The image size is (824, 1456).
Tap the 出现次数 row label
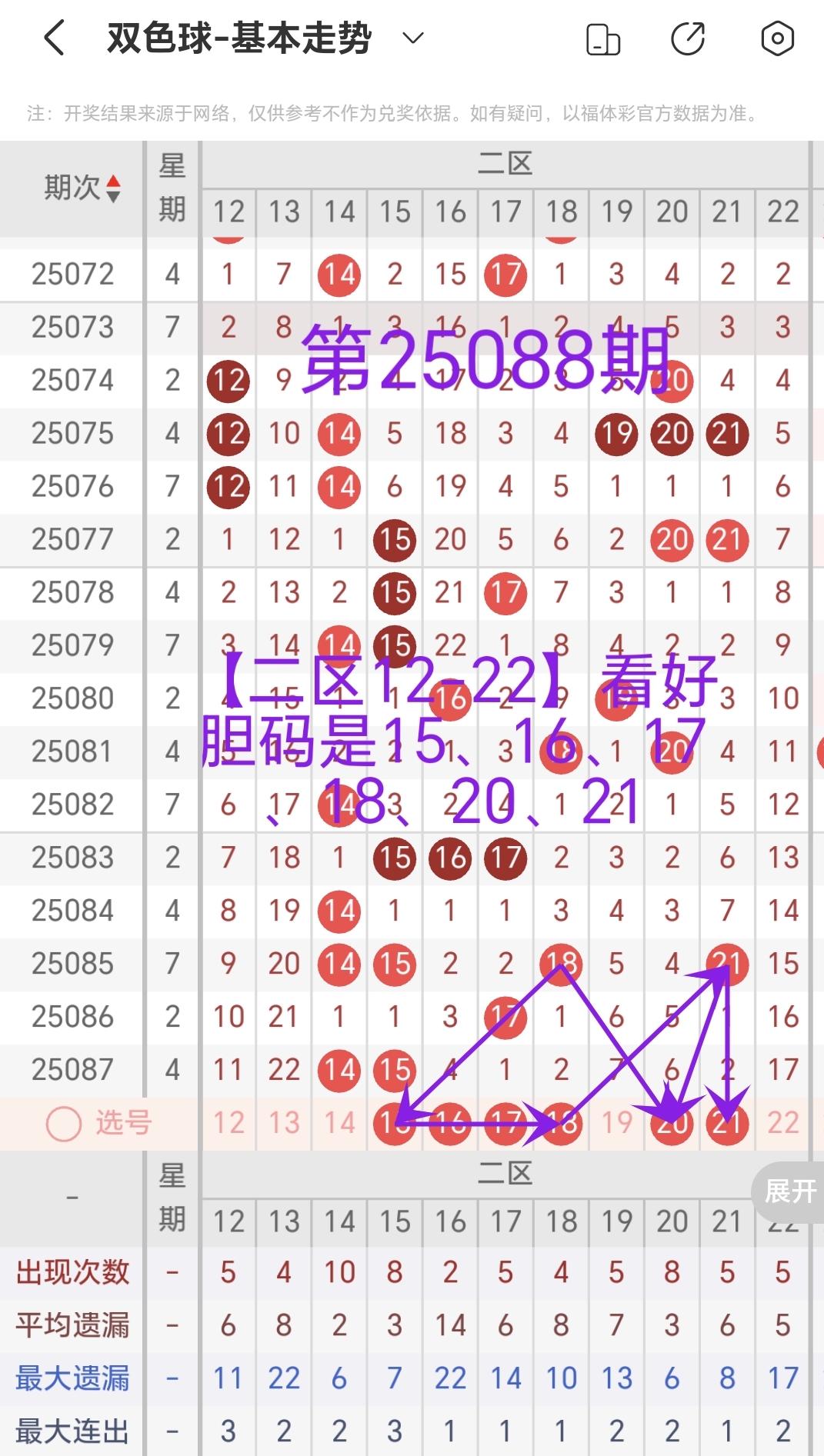(x=72, y=1273)
